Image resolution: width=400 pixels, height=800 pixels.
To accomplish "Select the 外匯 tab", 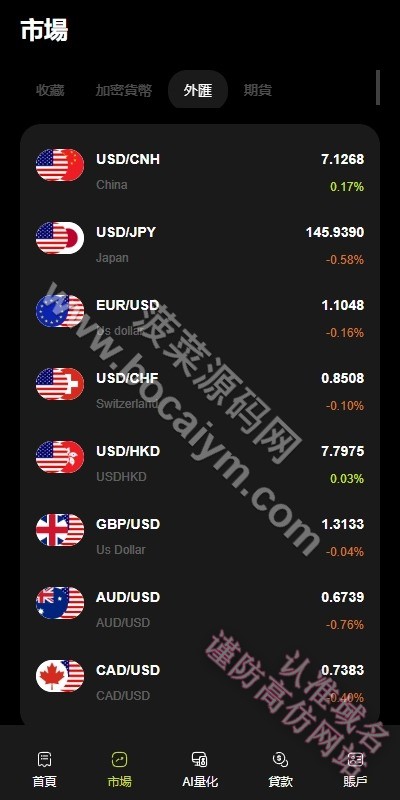I will pyautogui.click(x=198, y=90).
